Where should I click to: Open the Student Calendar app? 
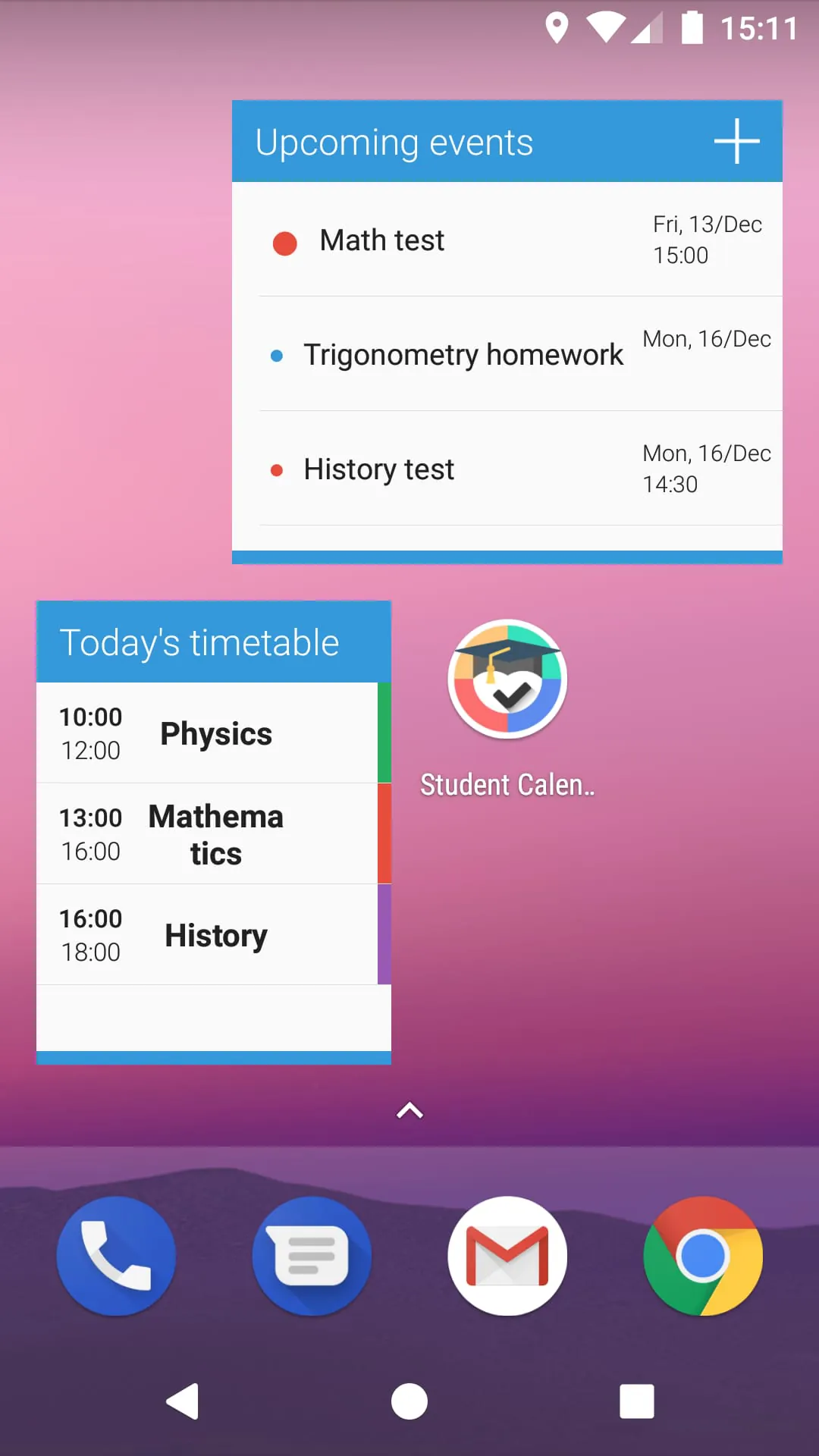pyautogui.click(x=507, y=679)
